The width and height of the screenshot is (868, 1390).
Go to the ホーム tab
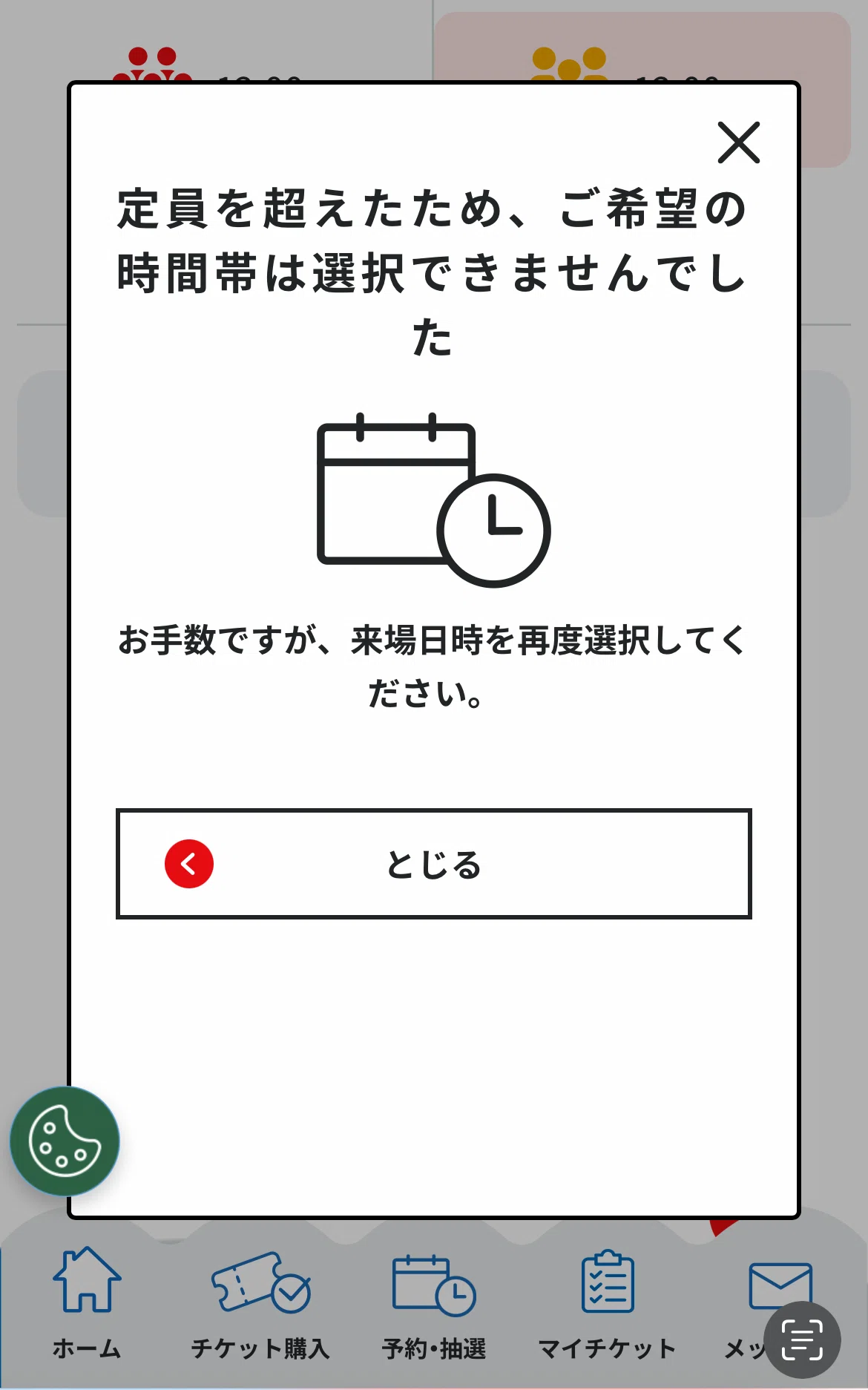point(87,1304)
